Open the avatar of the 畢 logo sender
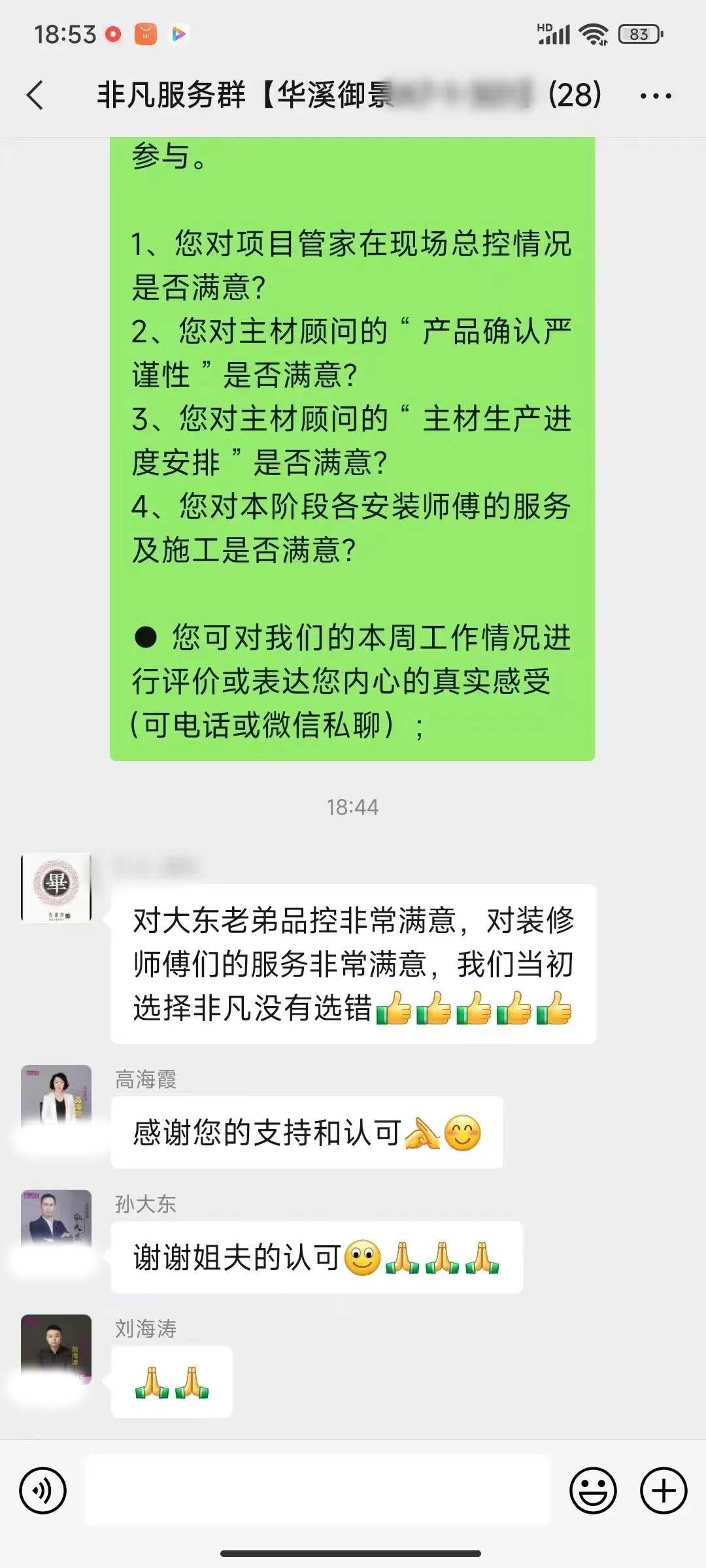Screen dimensions: 706x1568 click(56, 887)
